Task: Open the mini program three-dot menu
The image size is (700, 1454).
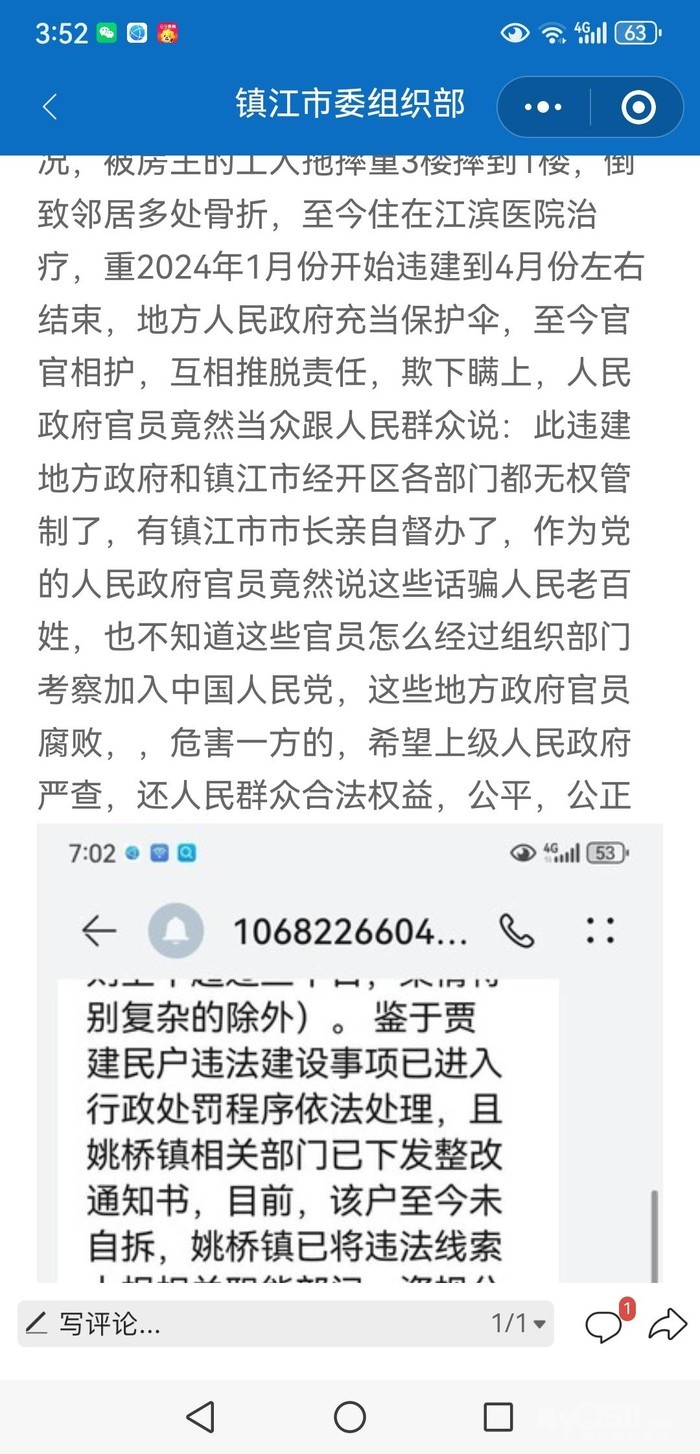Action: pos(543,106)
